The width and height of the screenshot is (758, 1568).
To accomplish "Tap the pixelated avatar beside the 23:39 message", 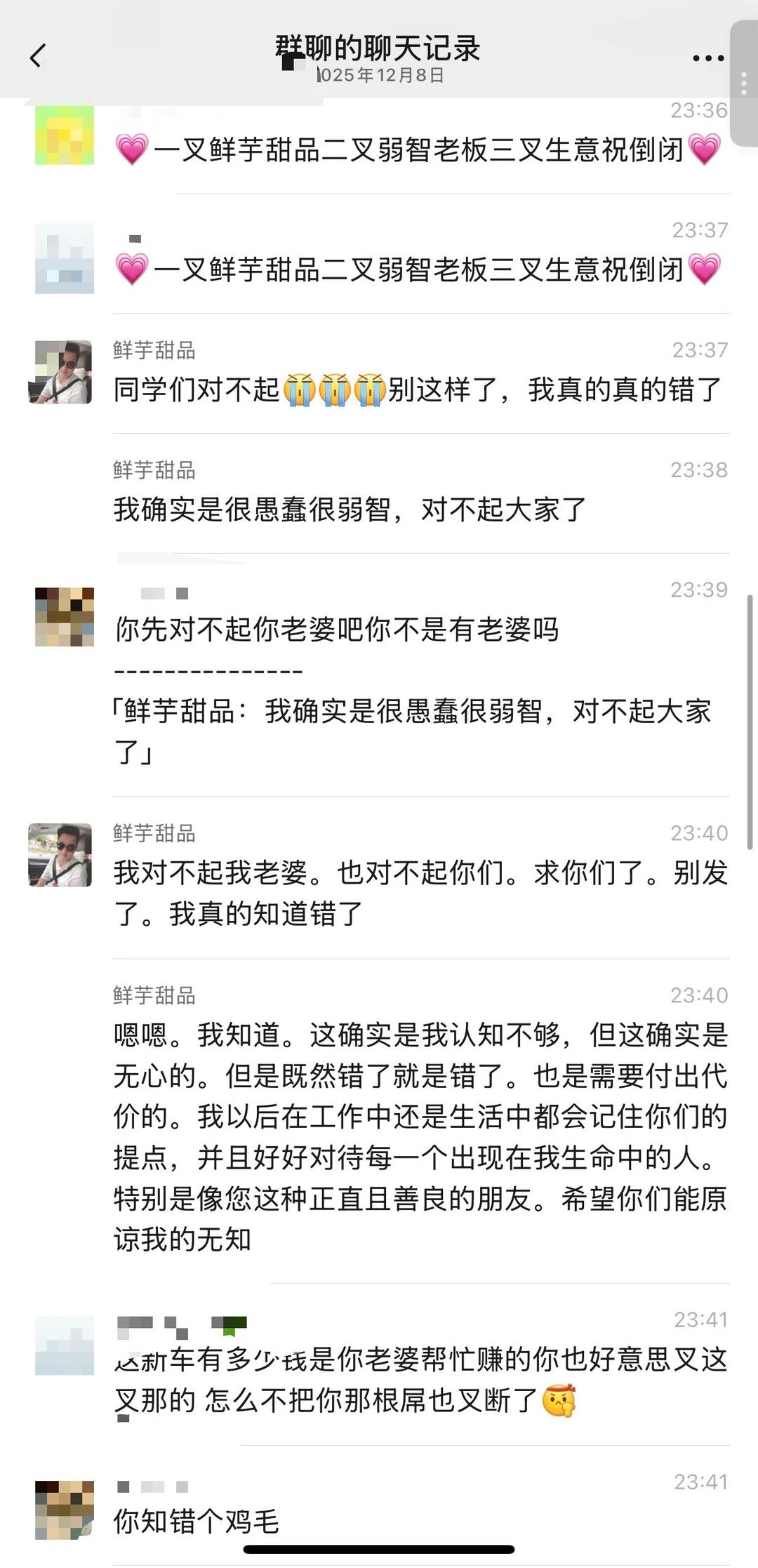I will click(65, 618).
